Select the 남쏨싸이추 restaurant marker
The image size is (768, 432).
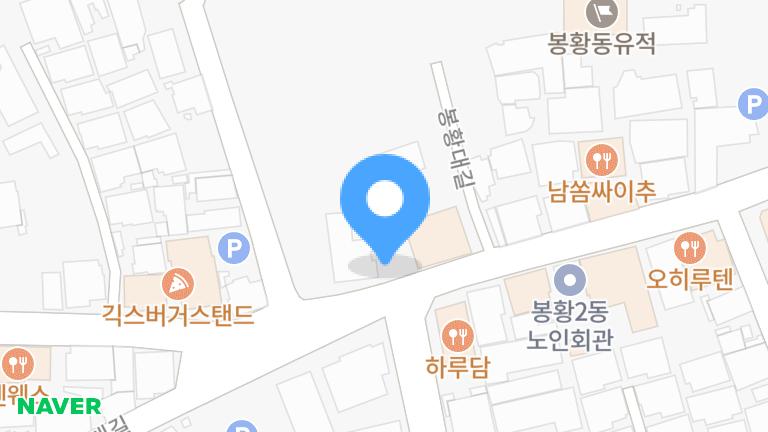coord(600,157)
